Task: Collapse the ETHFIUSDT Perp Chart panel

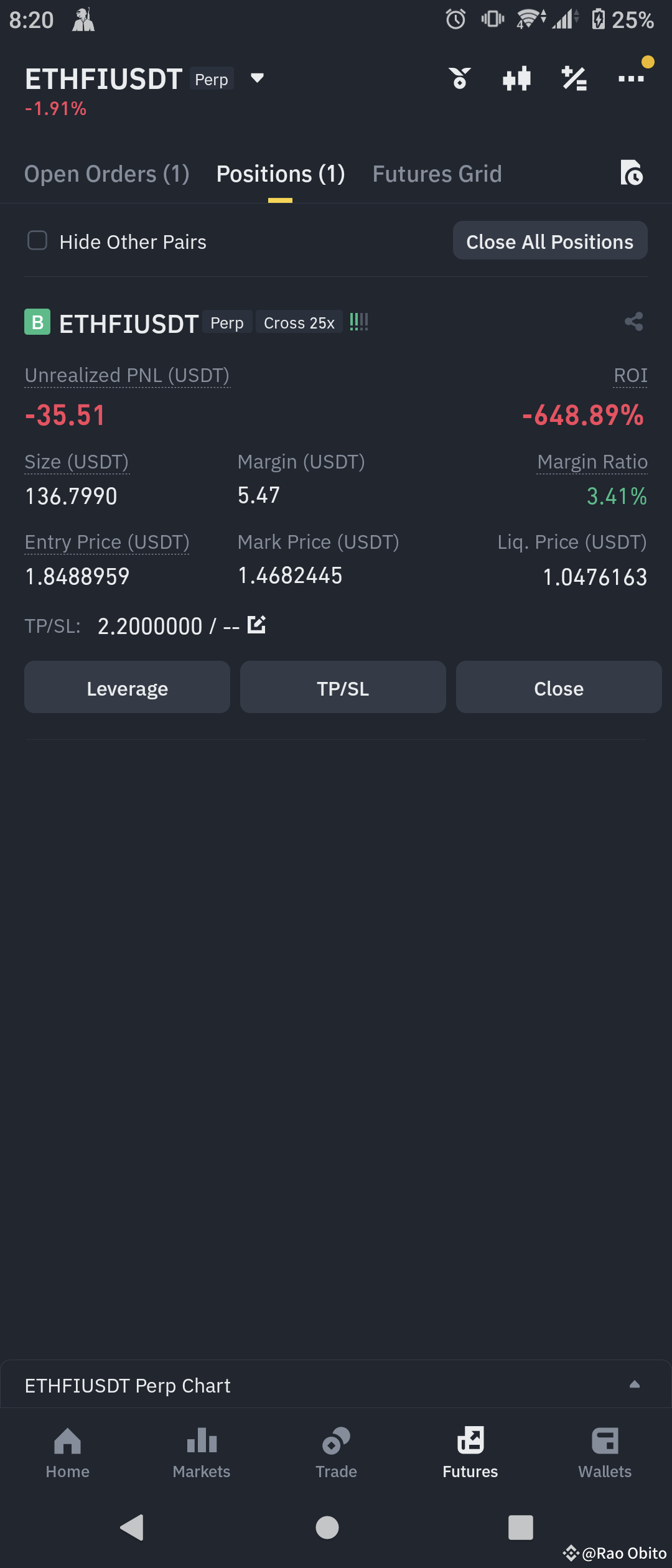Action: [634, 1384]
